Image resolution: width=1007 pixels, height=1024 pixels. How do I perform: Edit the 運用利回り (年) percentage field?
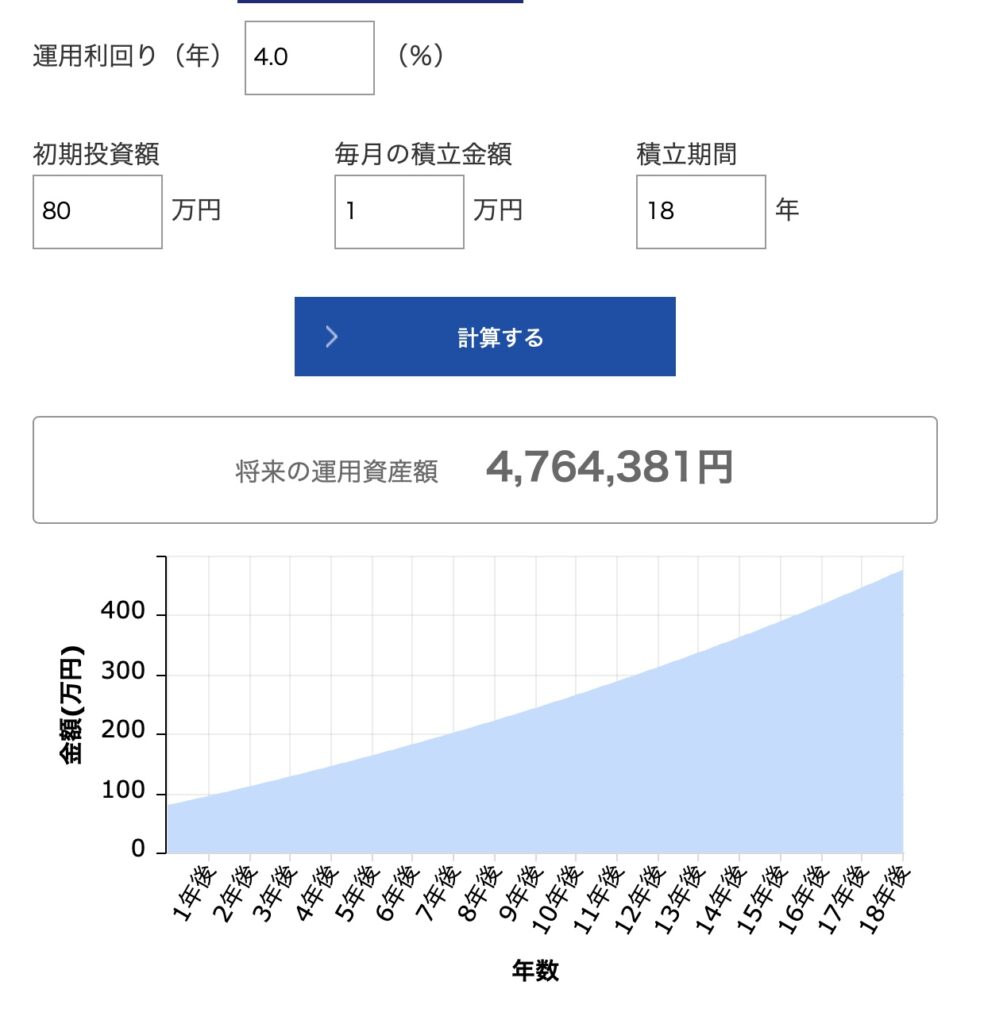point(309,58)
